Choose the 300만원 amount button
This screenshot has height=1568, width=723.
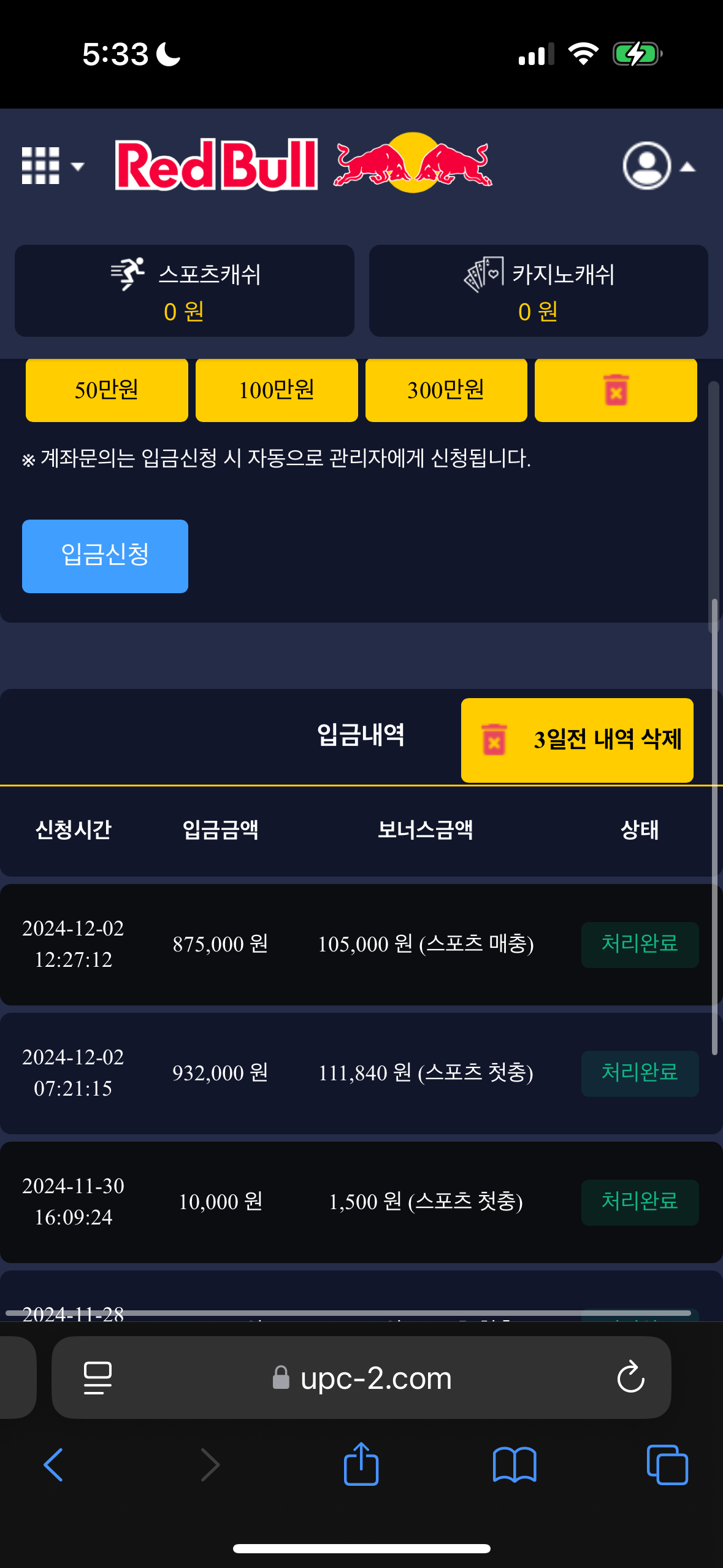pyautogui.click(x=446, y=390)
